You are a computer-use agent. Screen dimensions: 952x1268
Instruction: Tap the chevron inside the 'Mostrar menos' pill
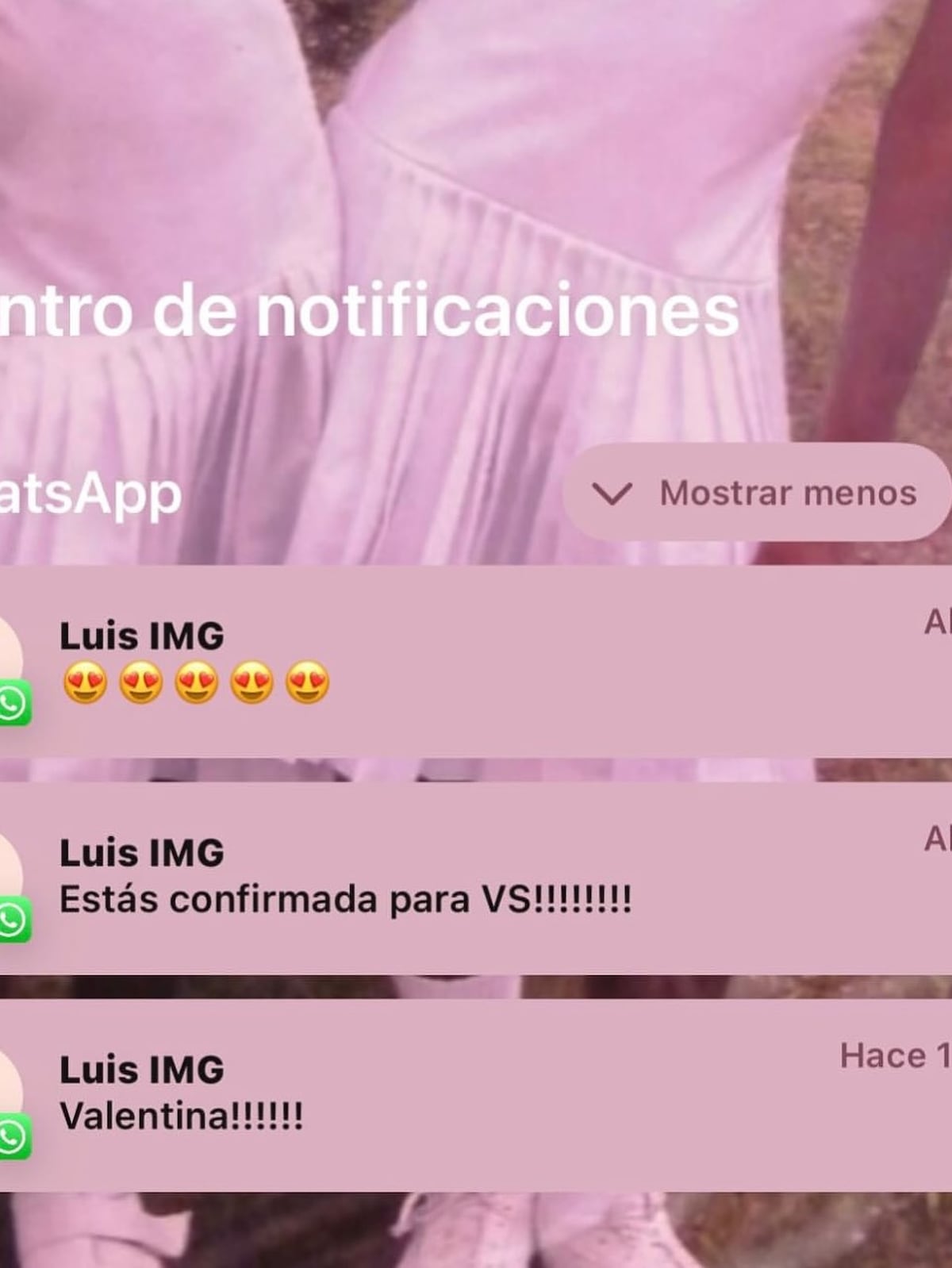[611, 493]
